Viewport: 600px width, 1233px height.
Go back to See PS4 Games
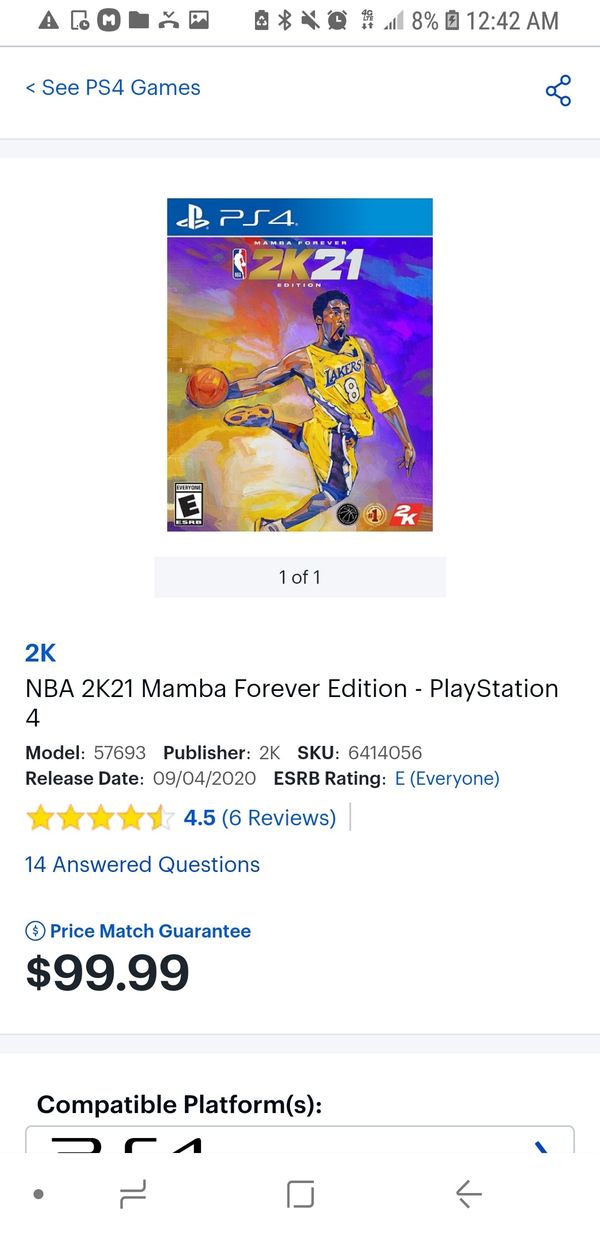click(x=112, y=88)
